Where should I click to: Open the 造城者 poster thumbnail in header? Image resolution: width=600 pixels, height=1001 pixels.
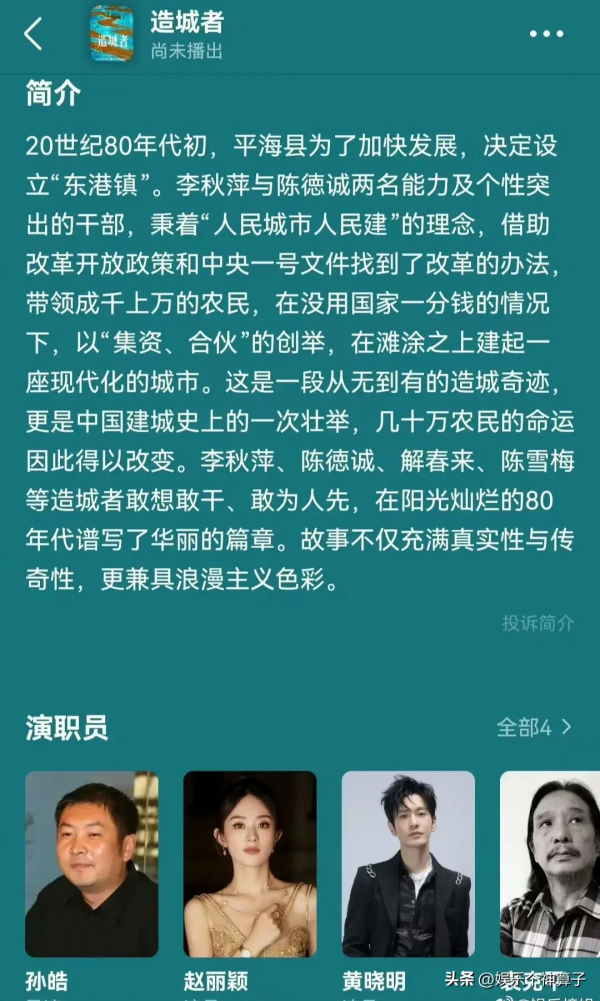tap(112, 33)
